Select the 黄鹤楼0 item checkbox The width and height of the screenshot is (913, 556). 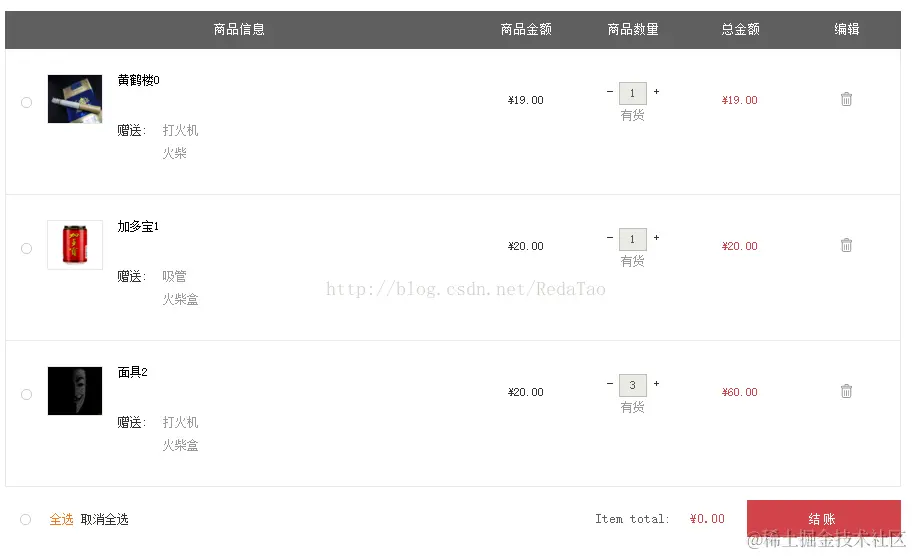pos(26,102)
